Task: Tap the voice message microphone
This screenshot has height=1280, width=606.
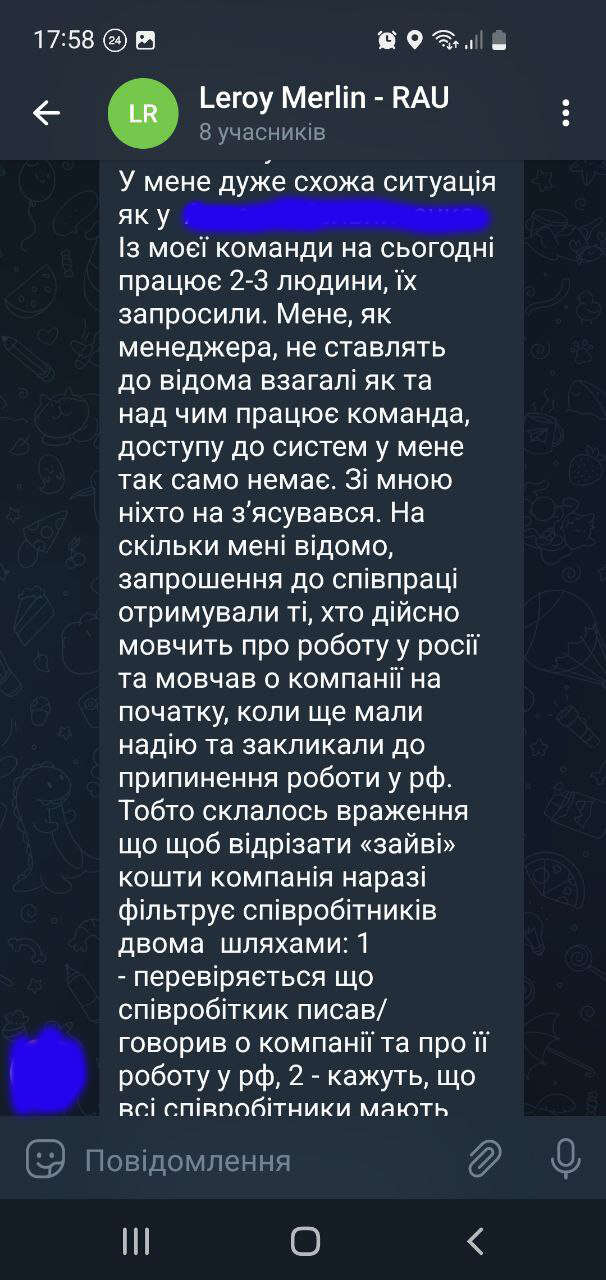Action: (565, 1159)
